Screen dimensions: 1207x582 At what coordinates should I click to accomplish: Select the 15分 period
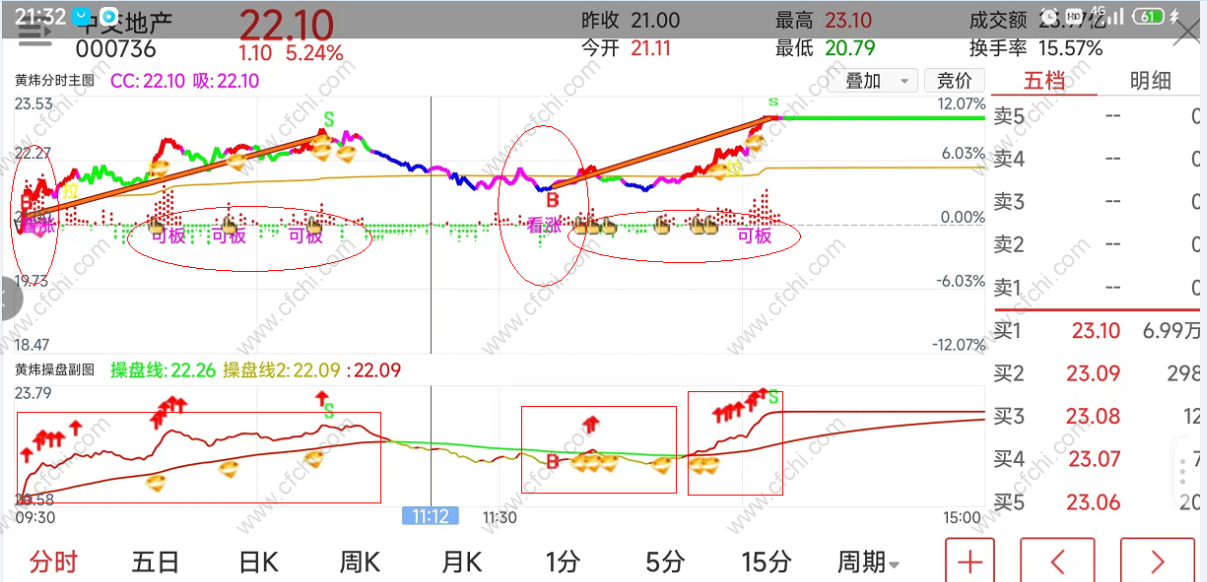767,561
